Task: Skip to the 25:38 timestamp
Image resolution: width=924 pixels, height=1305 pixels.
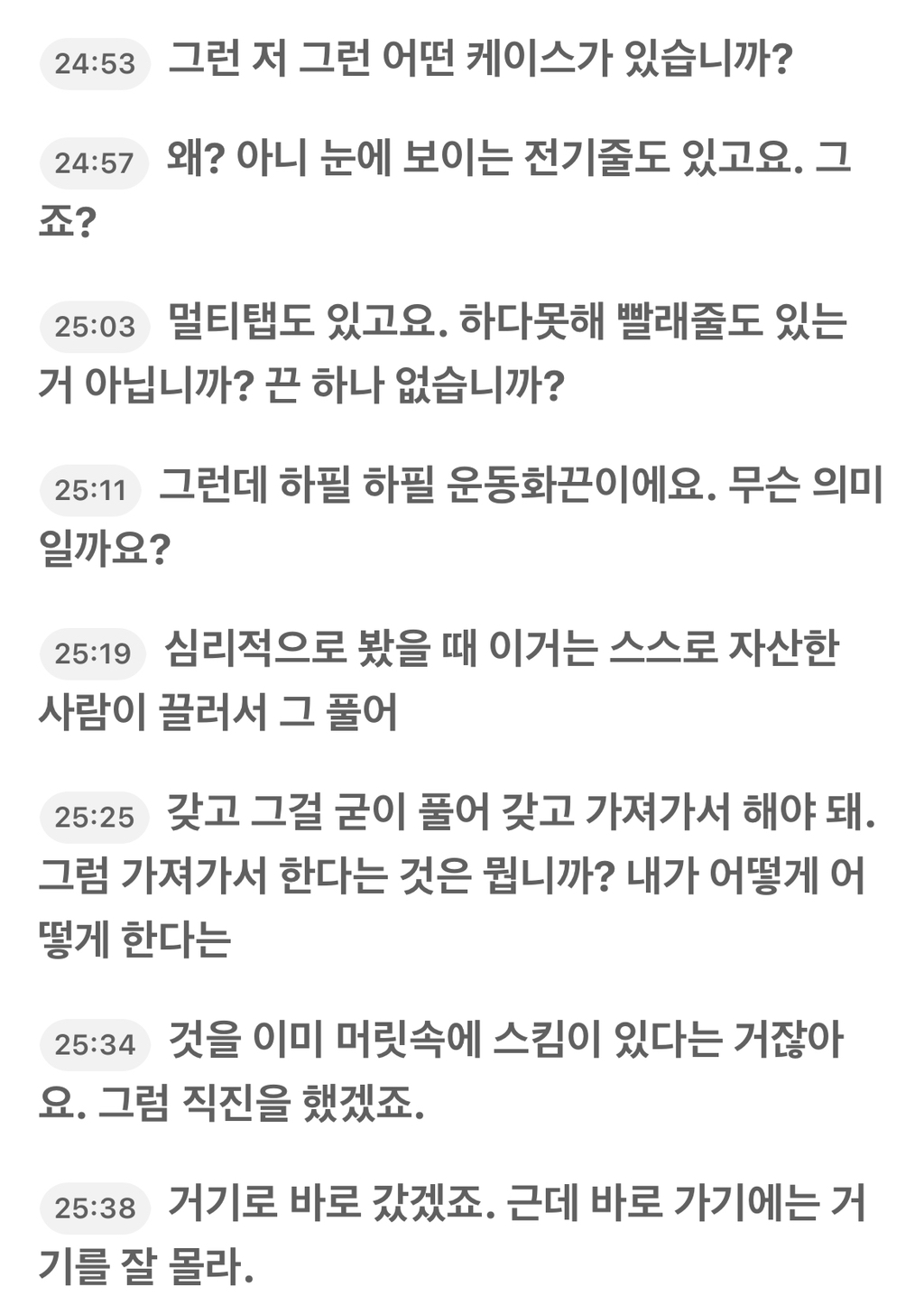Action: pyautogui.click(x=95, y=1208)
